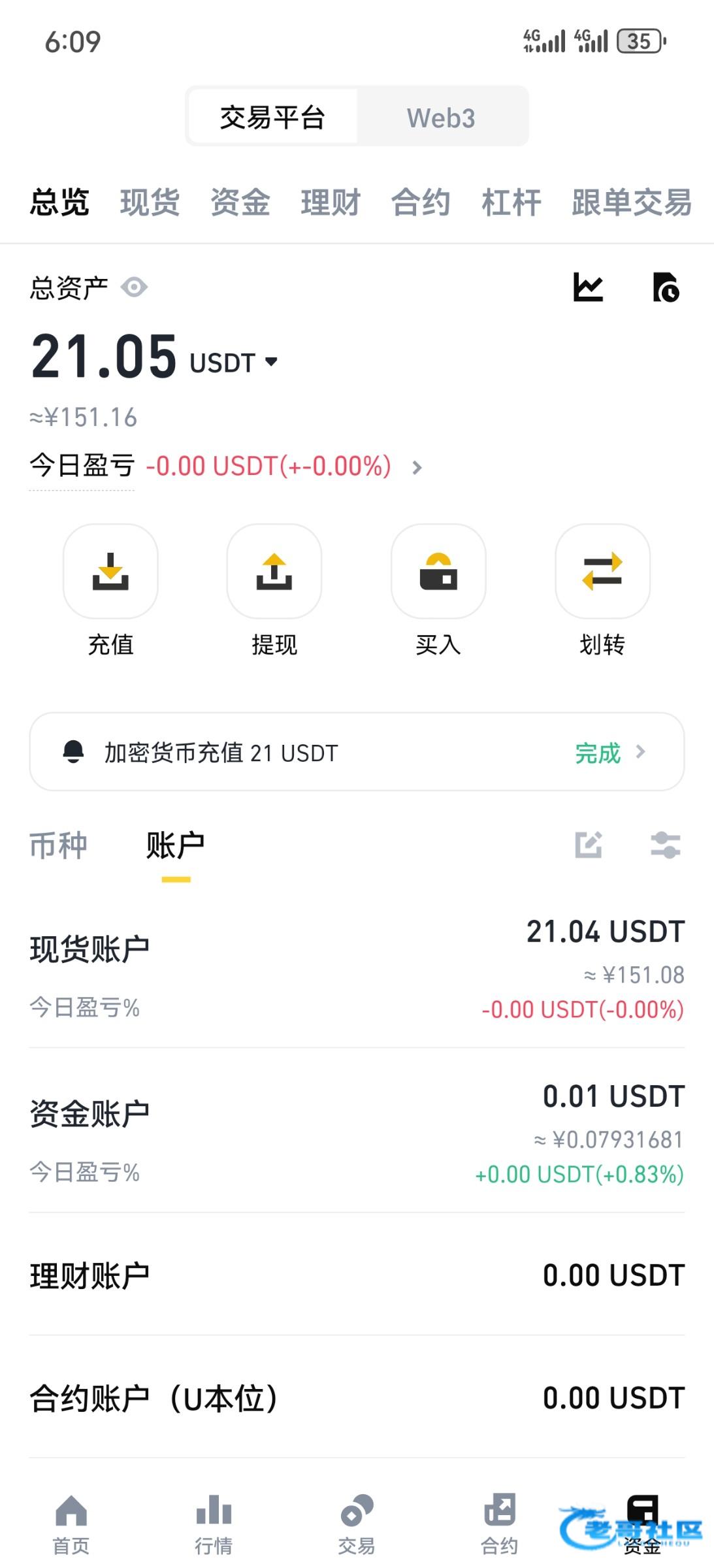Hide total assets with the eye icon

(135, 287)
